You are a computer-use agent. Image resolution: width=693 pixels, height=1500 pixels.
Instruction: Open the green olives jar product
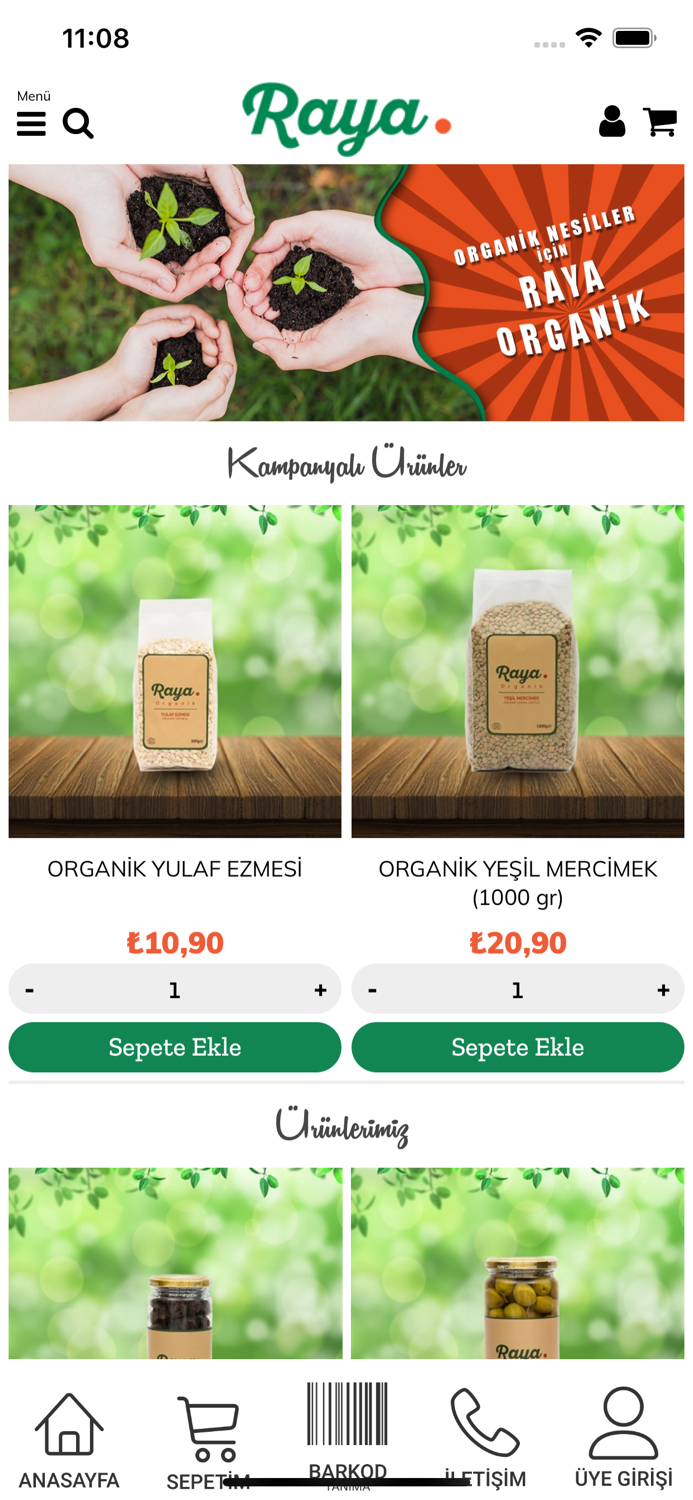[x=518, y=1263]
